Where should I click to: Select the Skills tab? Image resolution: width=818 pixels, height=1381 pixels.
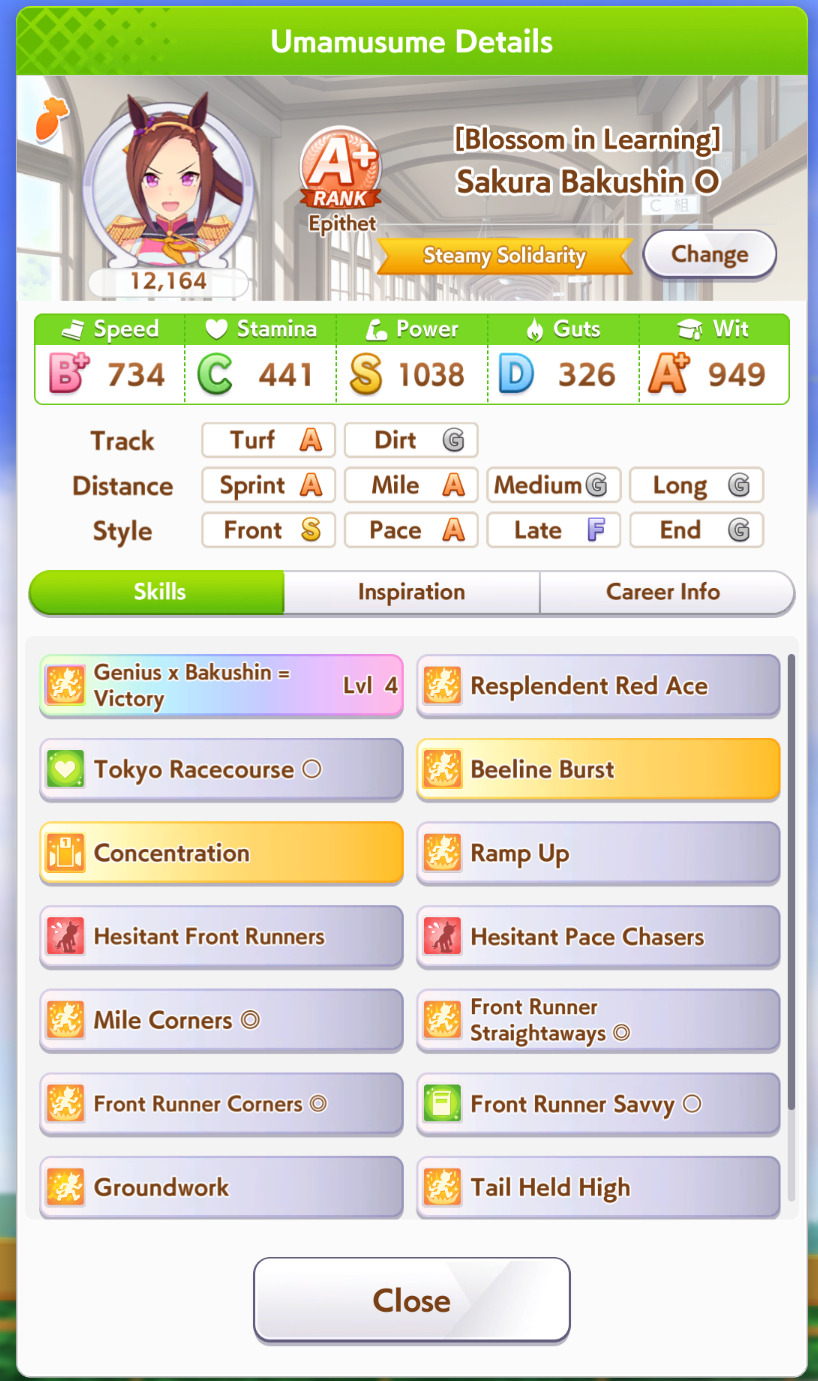click(159, 592)
